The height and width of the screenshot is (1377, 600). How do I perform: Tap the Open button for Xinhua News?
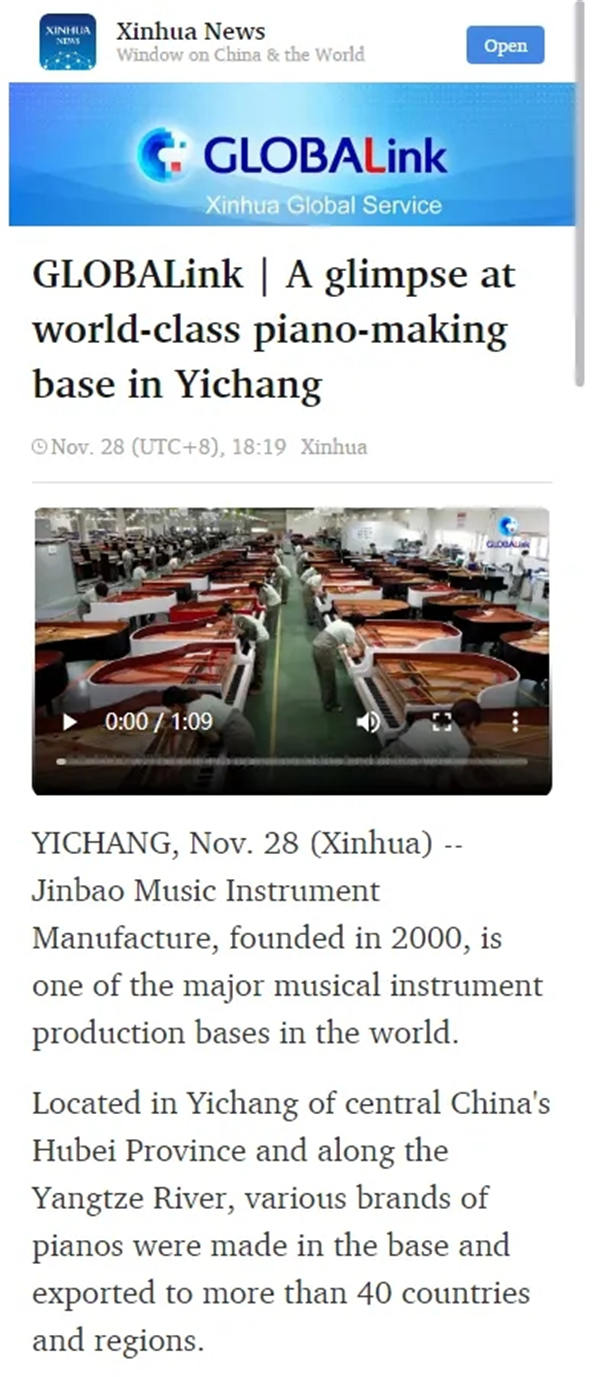click(505, 45)
